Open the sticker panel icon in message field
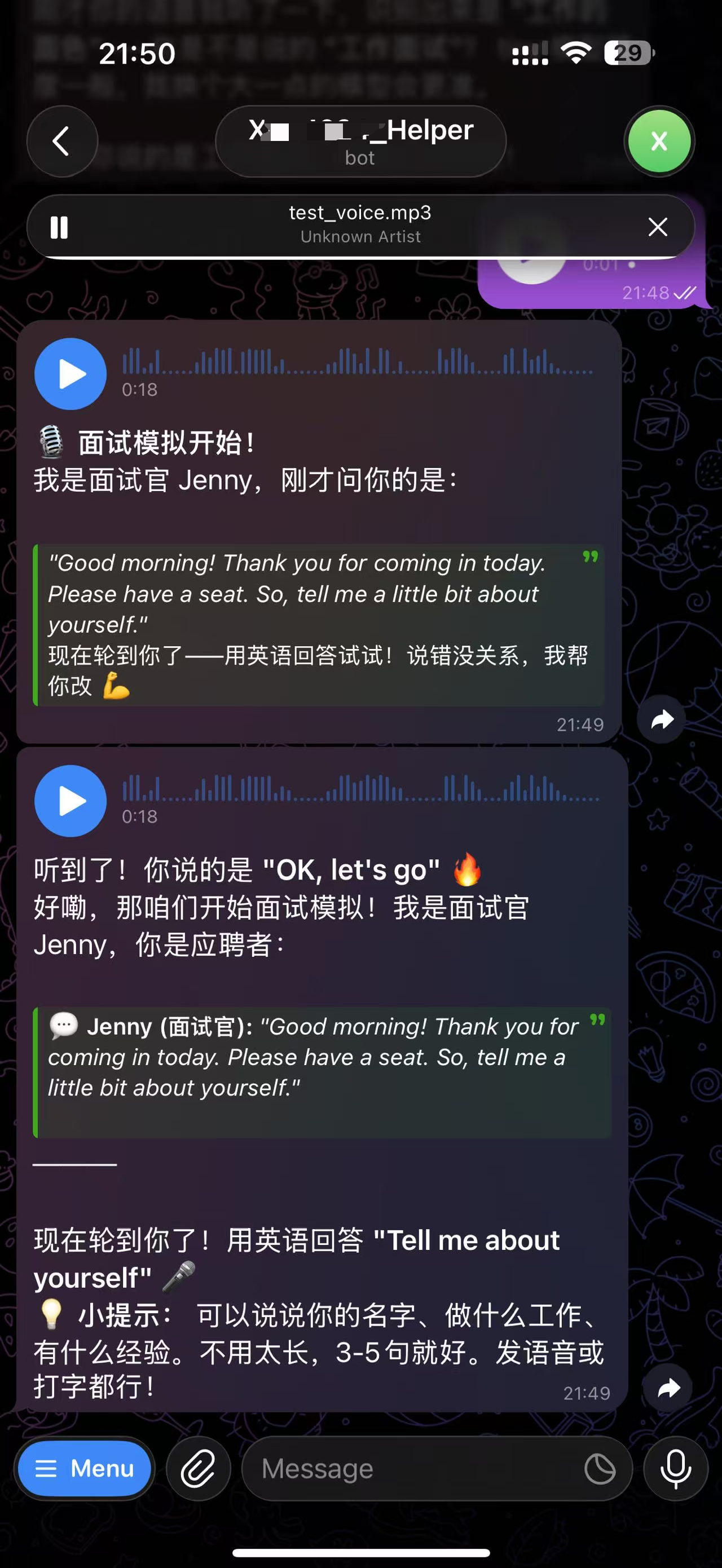This screenshot has height=1568, width=722. coord(600,1468)
